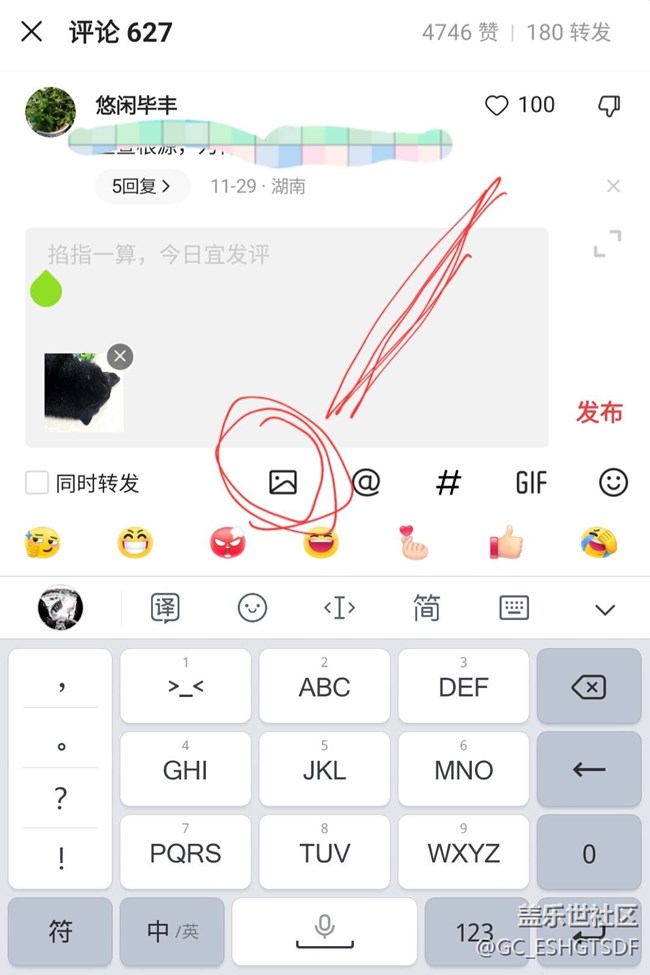The image size is (650, 975).
Task: Tap 发布 to post the comment
Action: [599, 412]
